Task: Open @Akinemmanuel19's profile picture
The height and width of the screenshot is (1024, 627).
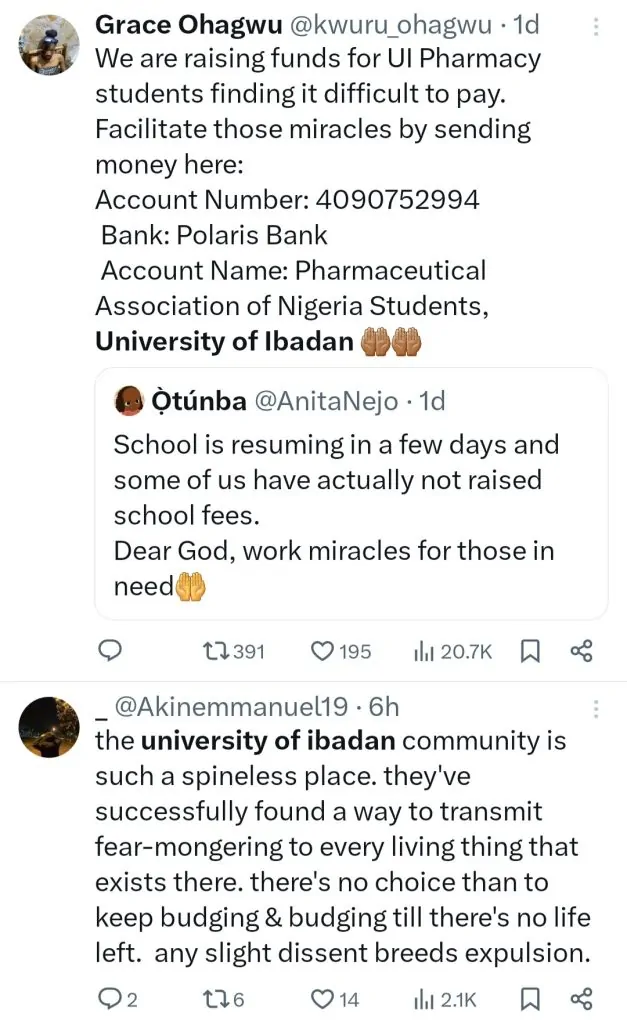Action: [x=49, y=728]
